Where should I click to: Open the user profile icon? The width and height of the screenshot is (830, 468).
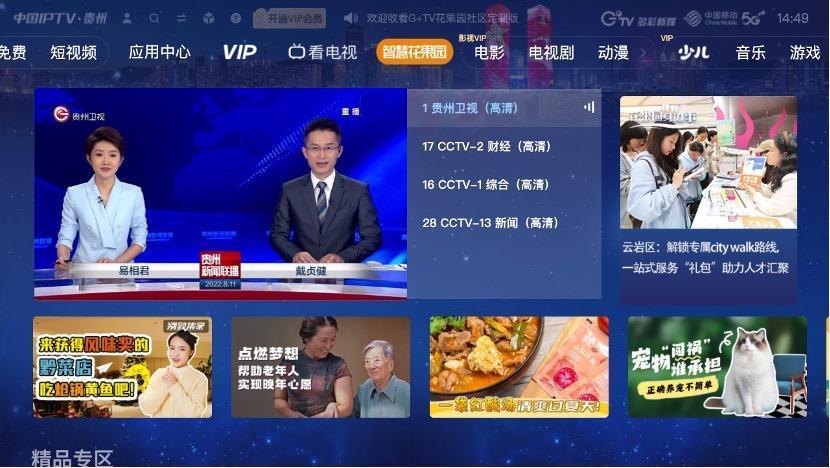pos(127,18)
